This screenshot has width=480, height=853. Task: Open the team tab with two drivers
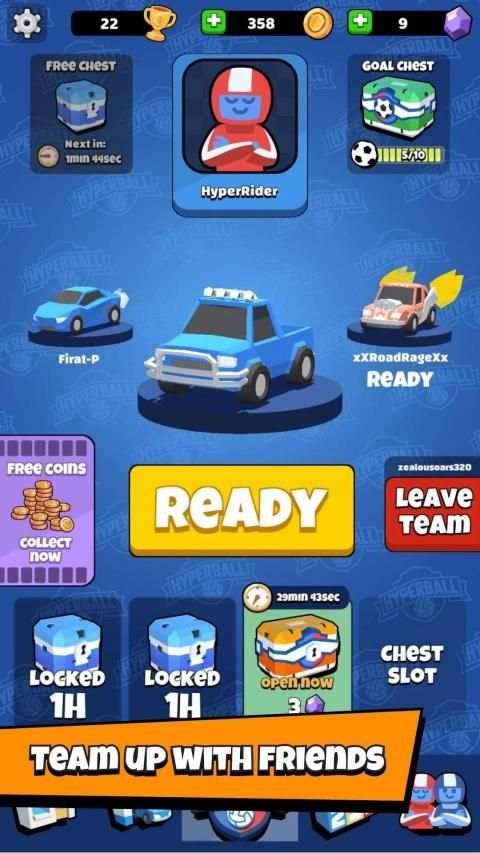436,800
